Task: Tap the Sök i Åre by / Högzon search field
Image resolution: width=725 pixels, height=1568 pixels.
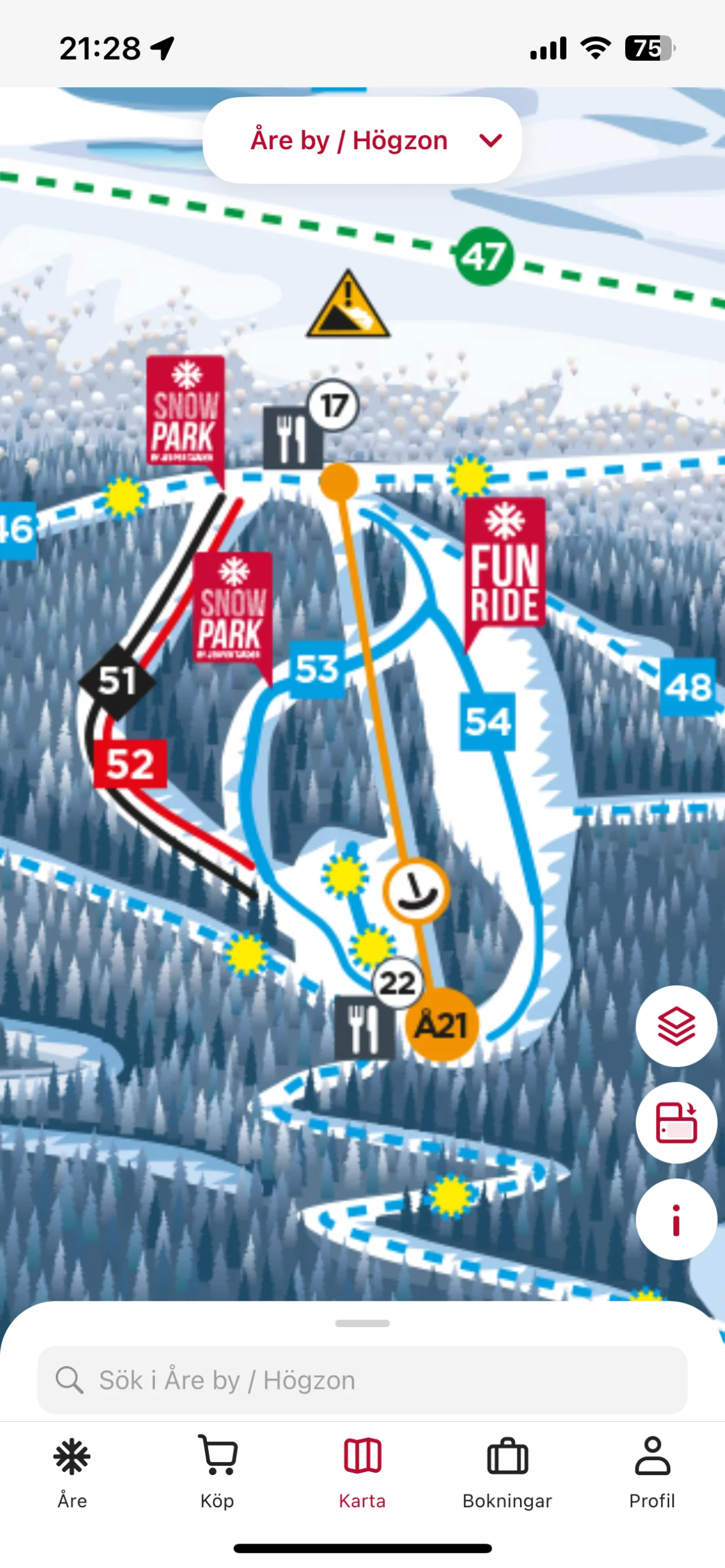Action: click(362, 1380)
